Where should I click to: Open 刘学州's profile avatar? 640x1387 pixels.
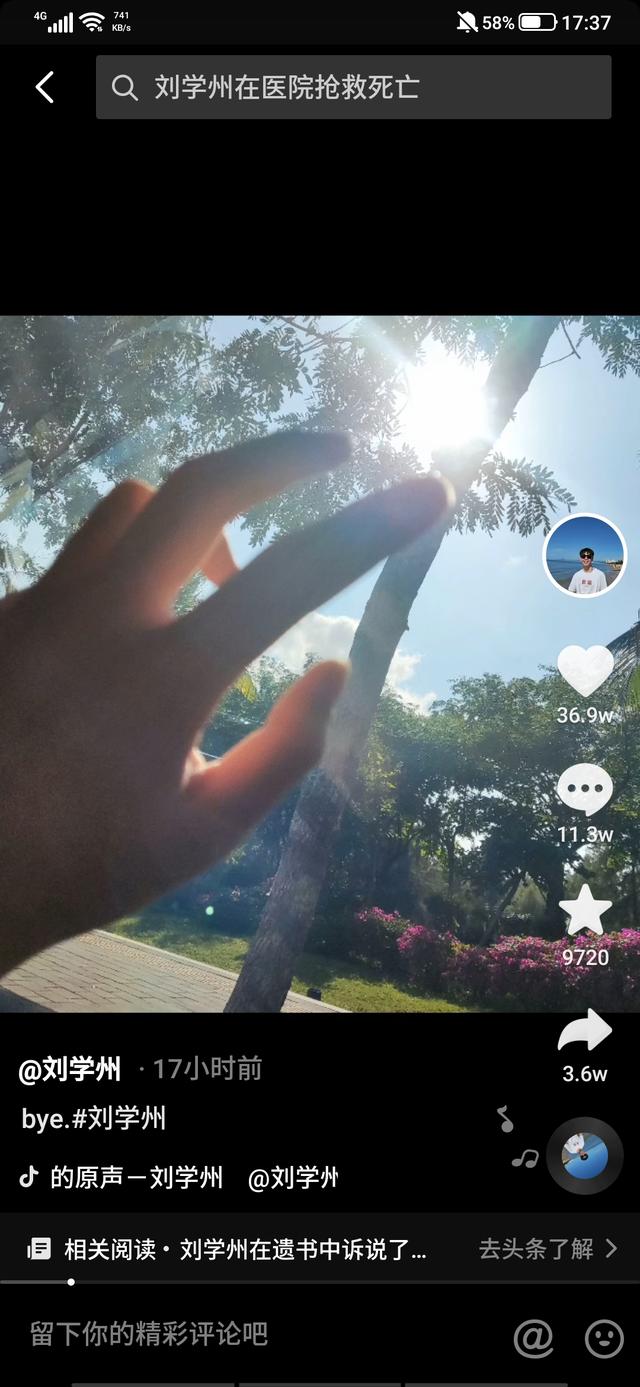[585, 556]
